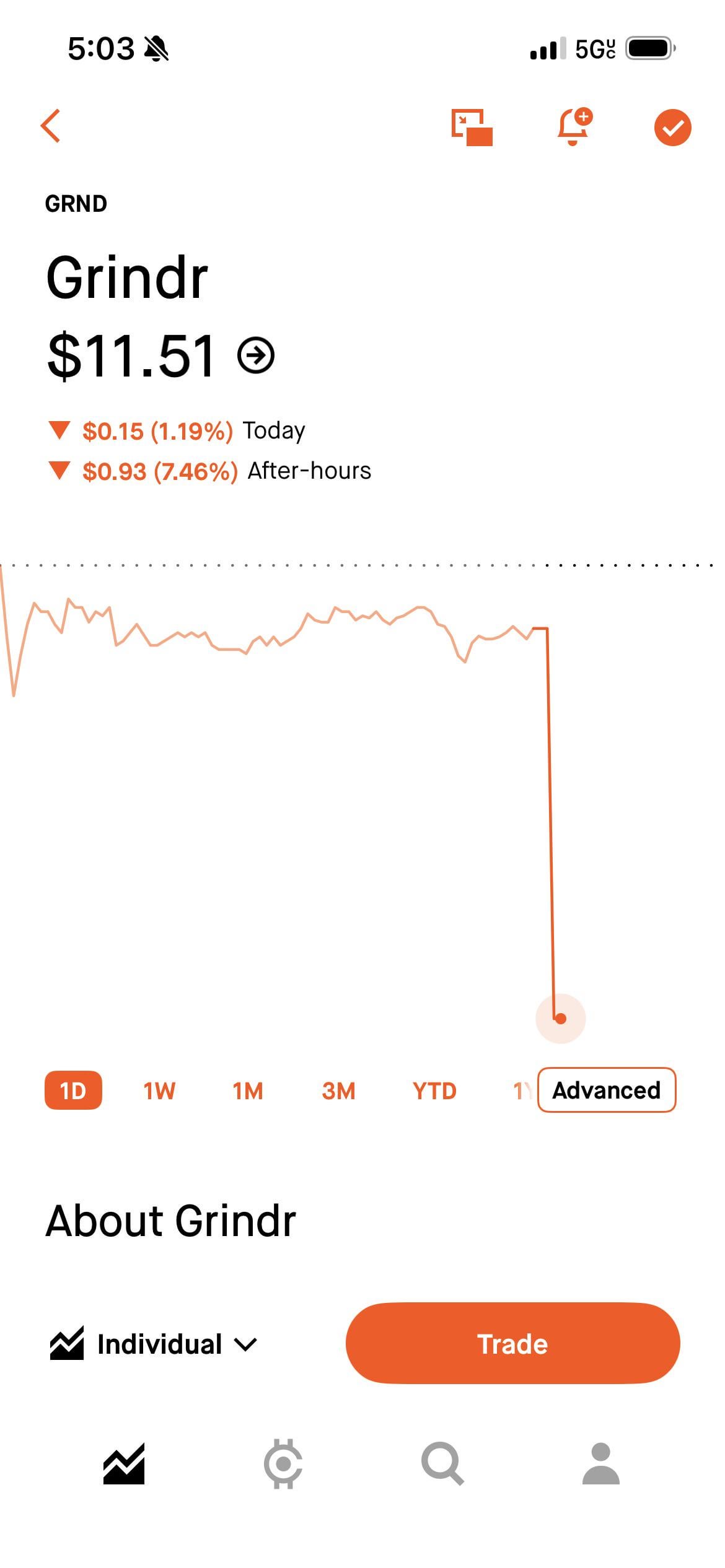Open the search tab in bottom bar
The width and height of the screenshot is (725, 1568).
(x=442, y=1464)
